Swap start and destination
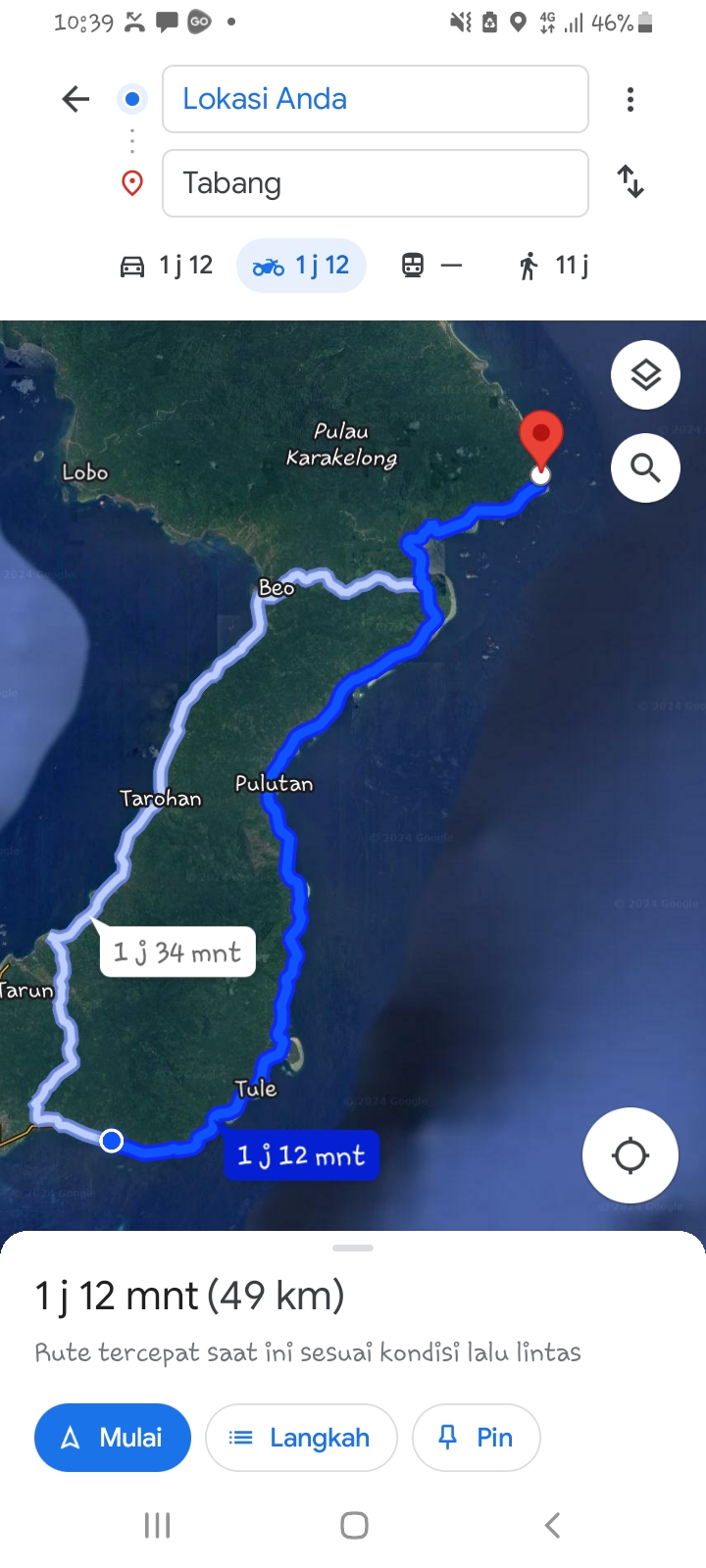Image resolution: width=706 pixels, height=1568 pixels. click(630, 182)
